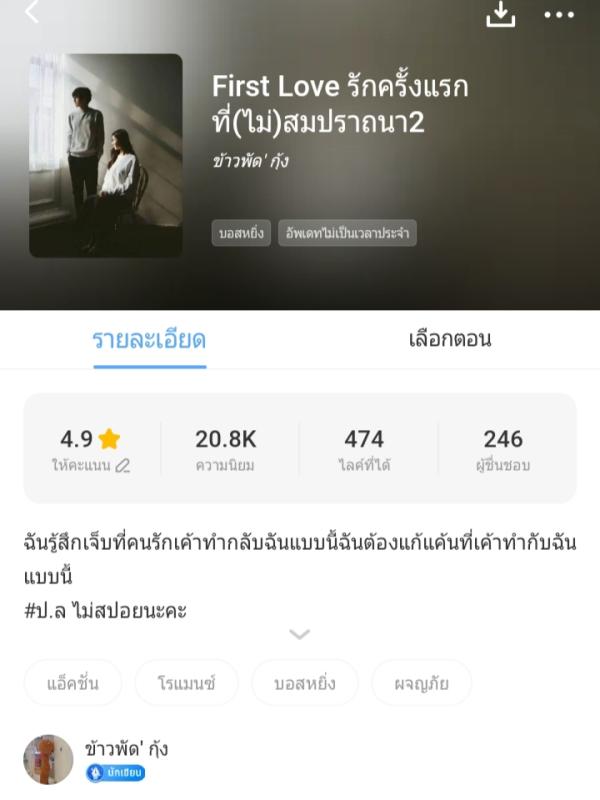Switch to the เลือกตอน tab
Viewport: 600px width, 800px height.
tap(450, 339)
